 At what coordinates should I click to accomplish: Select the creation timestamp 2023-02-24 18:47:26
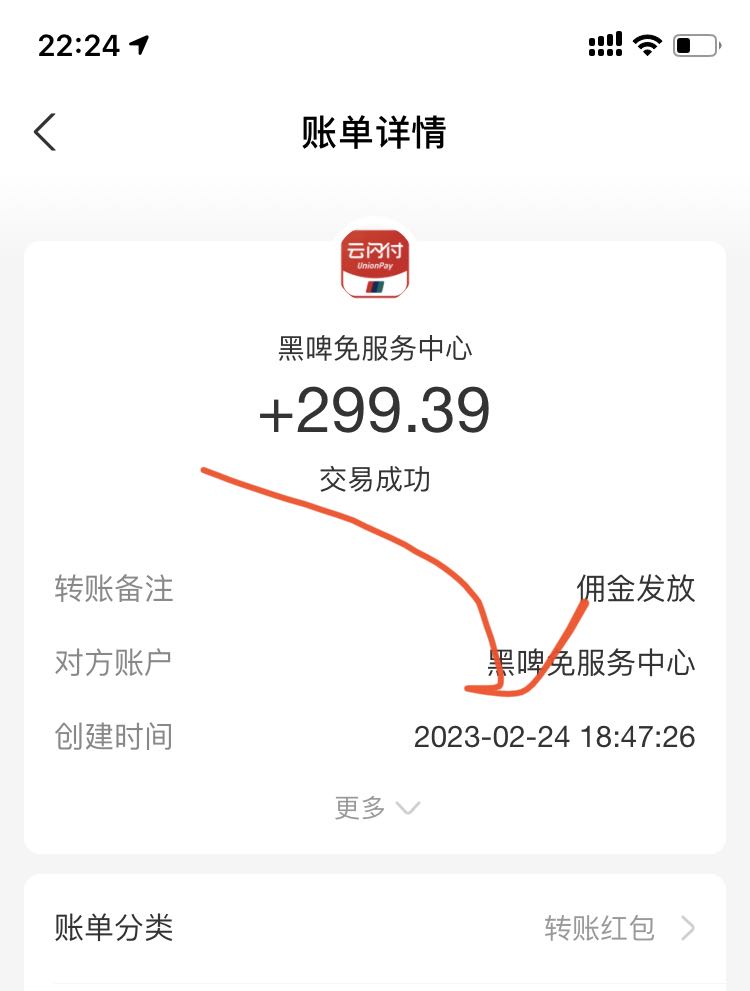pos(556,737)
